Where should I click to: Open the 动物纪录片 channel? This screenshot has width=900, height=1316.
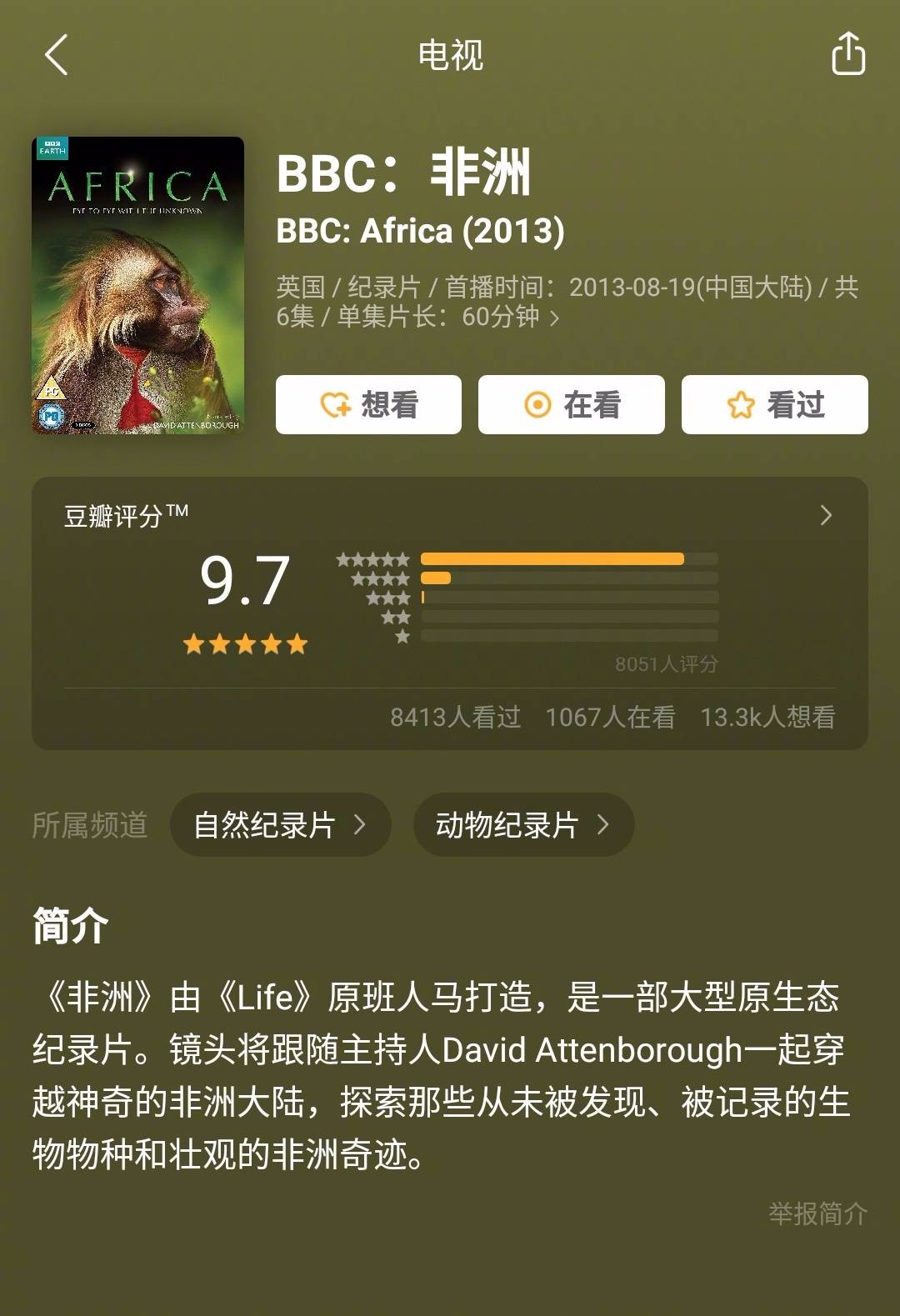(523, 825)
